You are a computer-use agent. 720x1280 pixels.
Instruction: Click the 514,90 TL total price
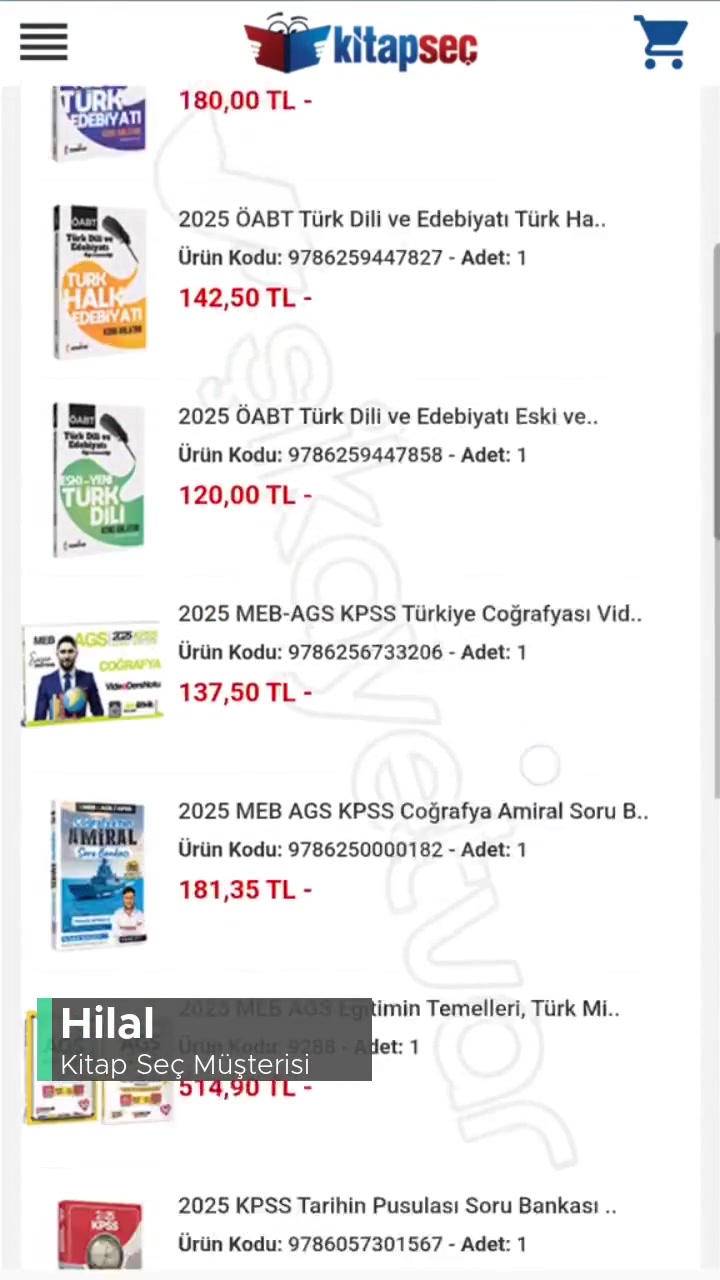coord(245,1088)
